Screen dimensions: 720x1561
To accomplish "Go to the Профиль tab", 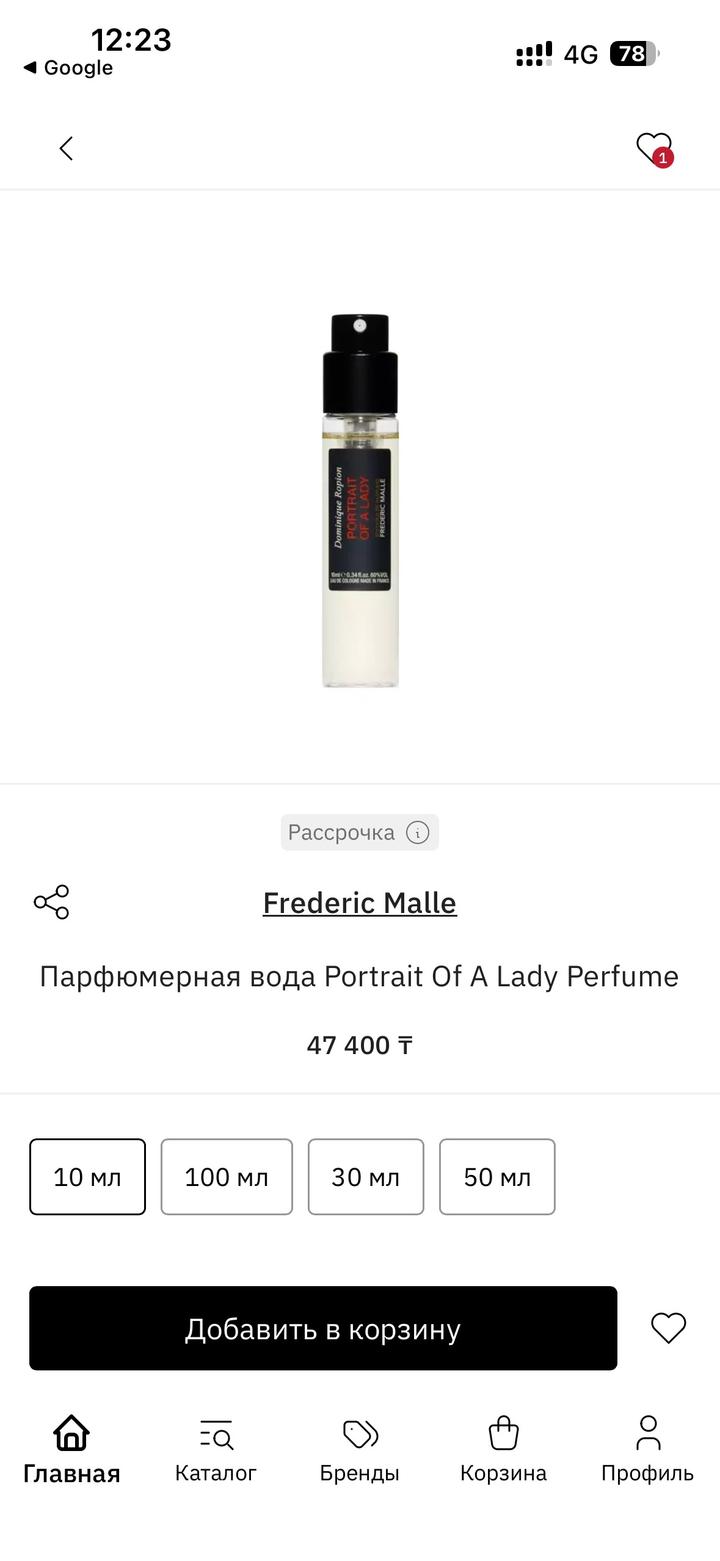I will (x=647, y=1449).
